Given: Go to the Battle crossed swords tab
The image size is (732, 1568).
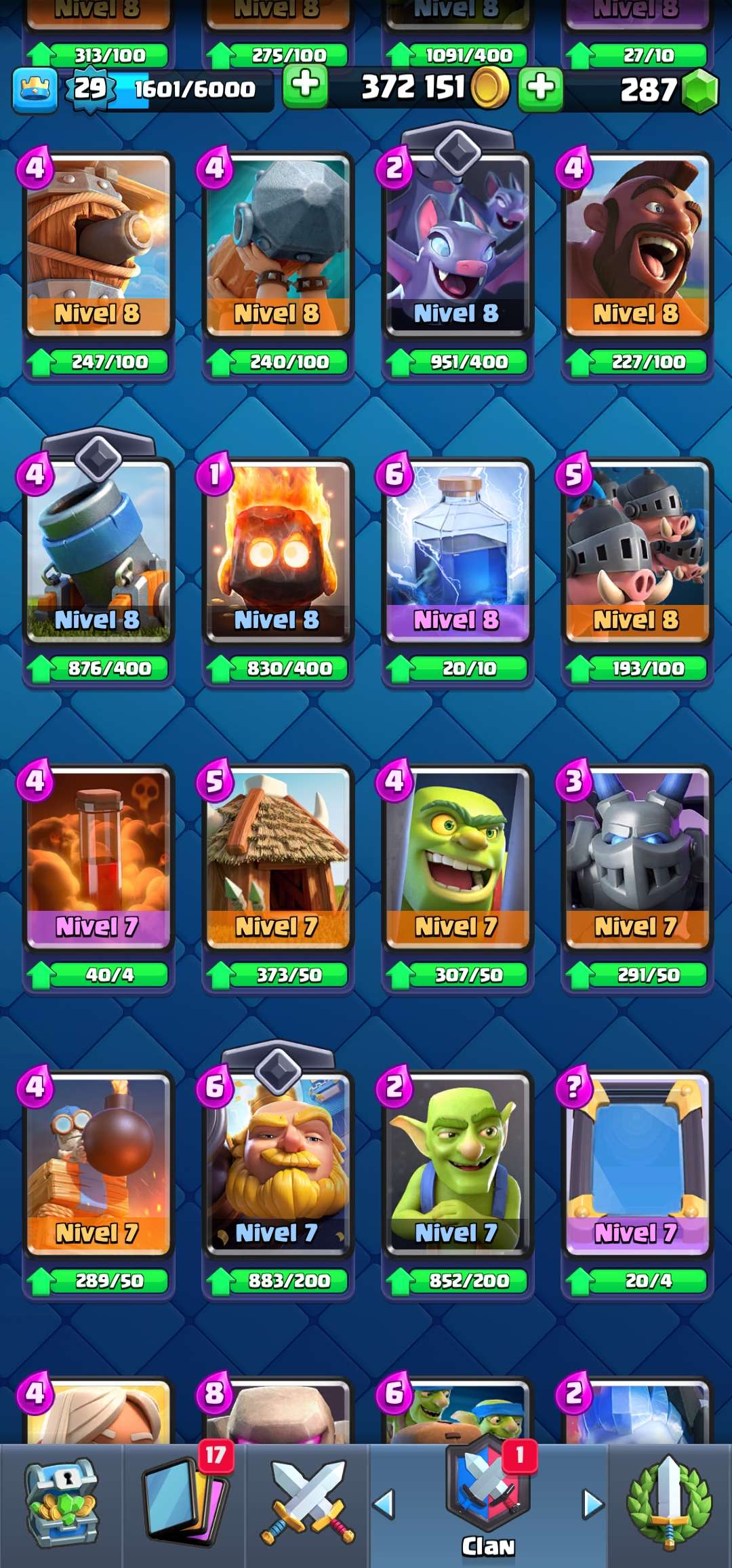Looking at the screenshot, I should click(308, 1504).
